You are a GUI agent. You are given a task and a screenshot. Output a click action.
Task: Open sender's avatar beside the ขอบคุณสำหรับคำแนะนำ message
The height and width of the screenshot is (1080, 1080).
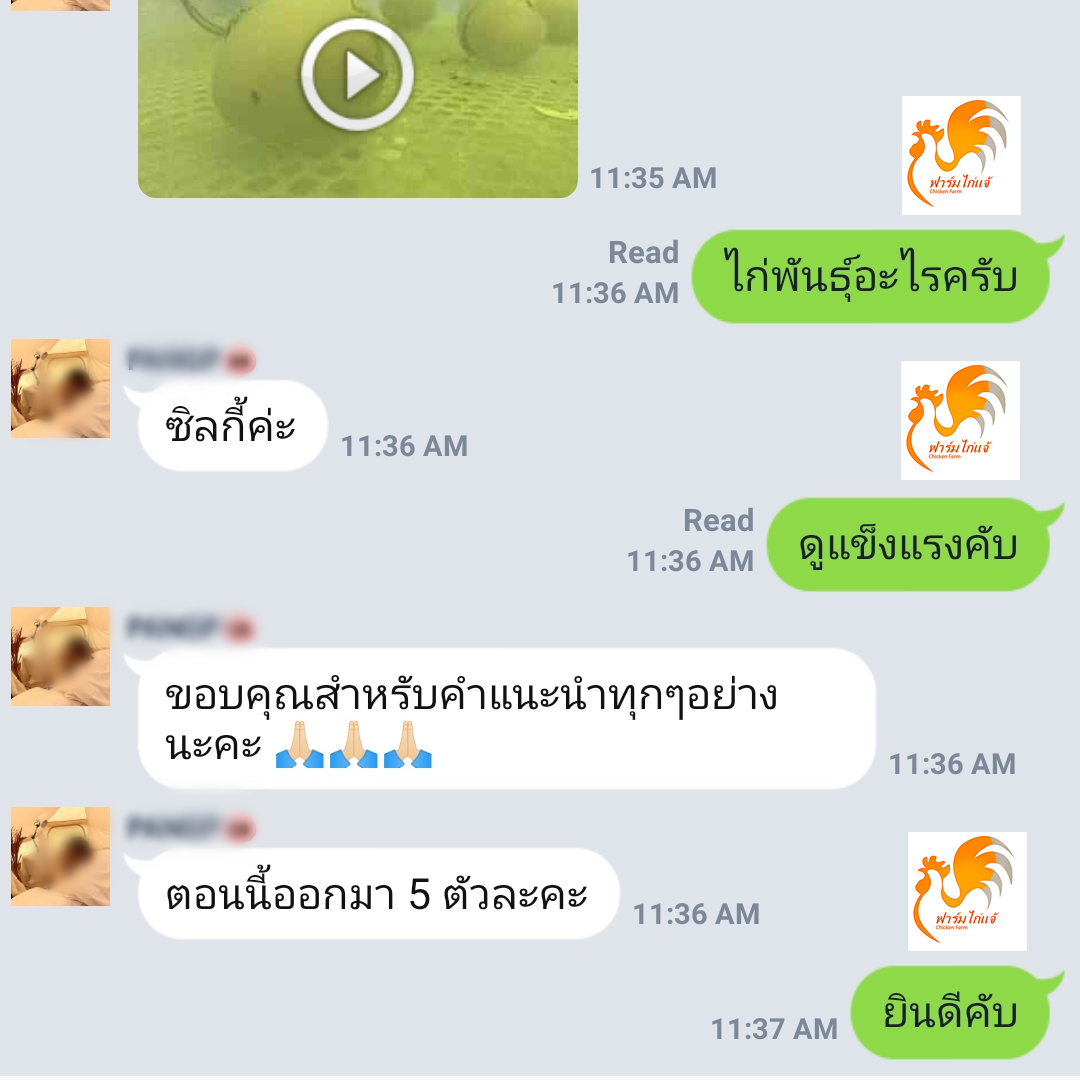click(x=60, y=656)
